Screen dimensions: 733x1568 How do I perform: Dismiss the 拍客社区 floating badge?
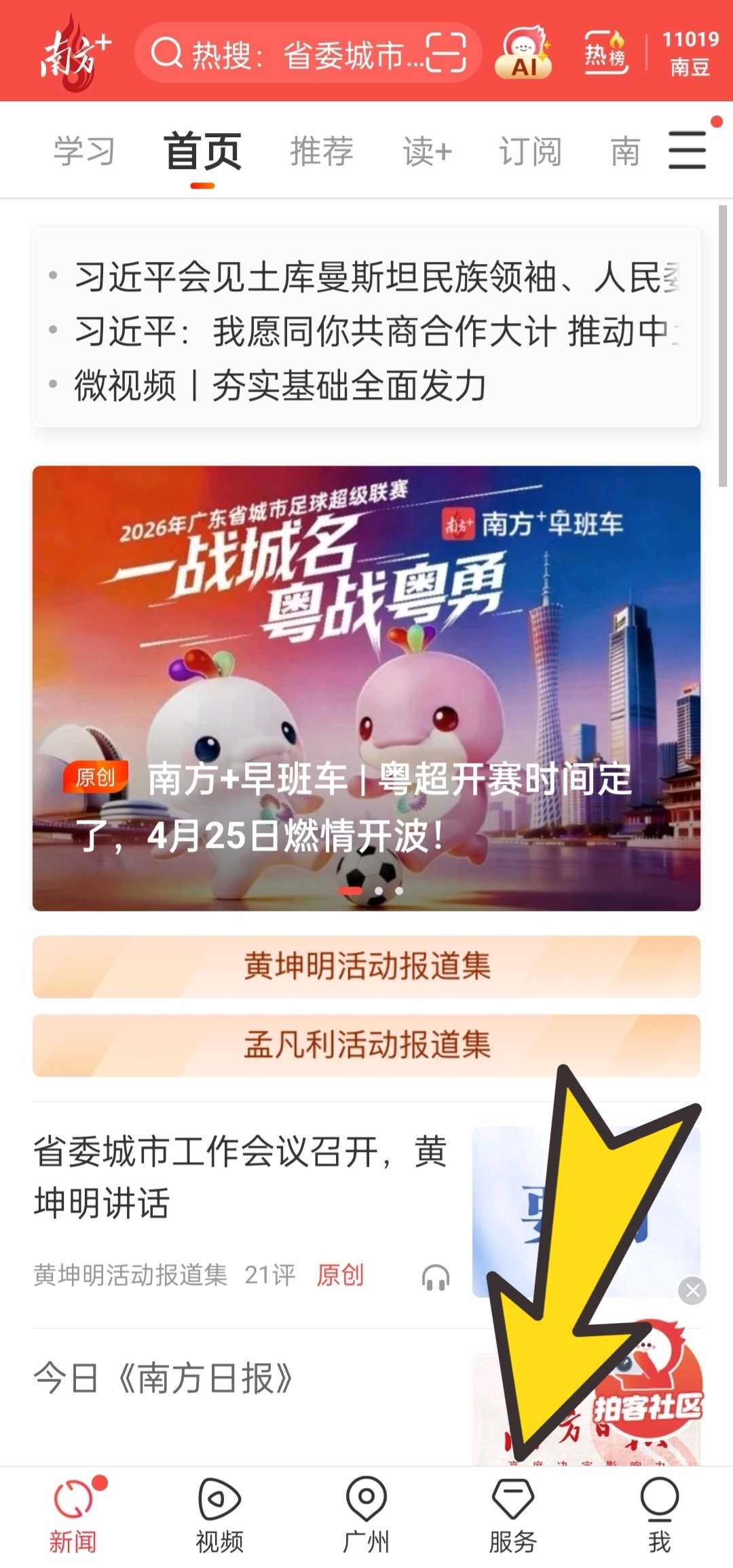[692, 1290]
